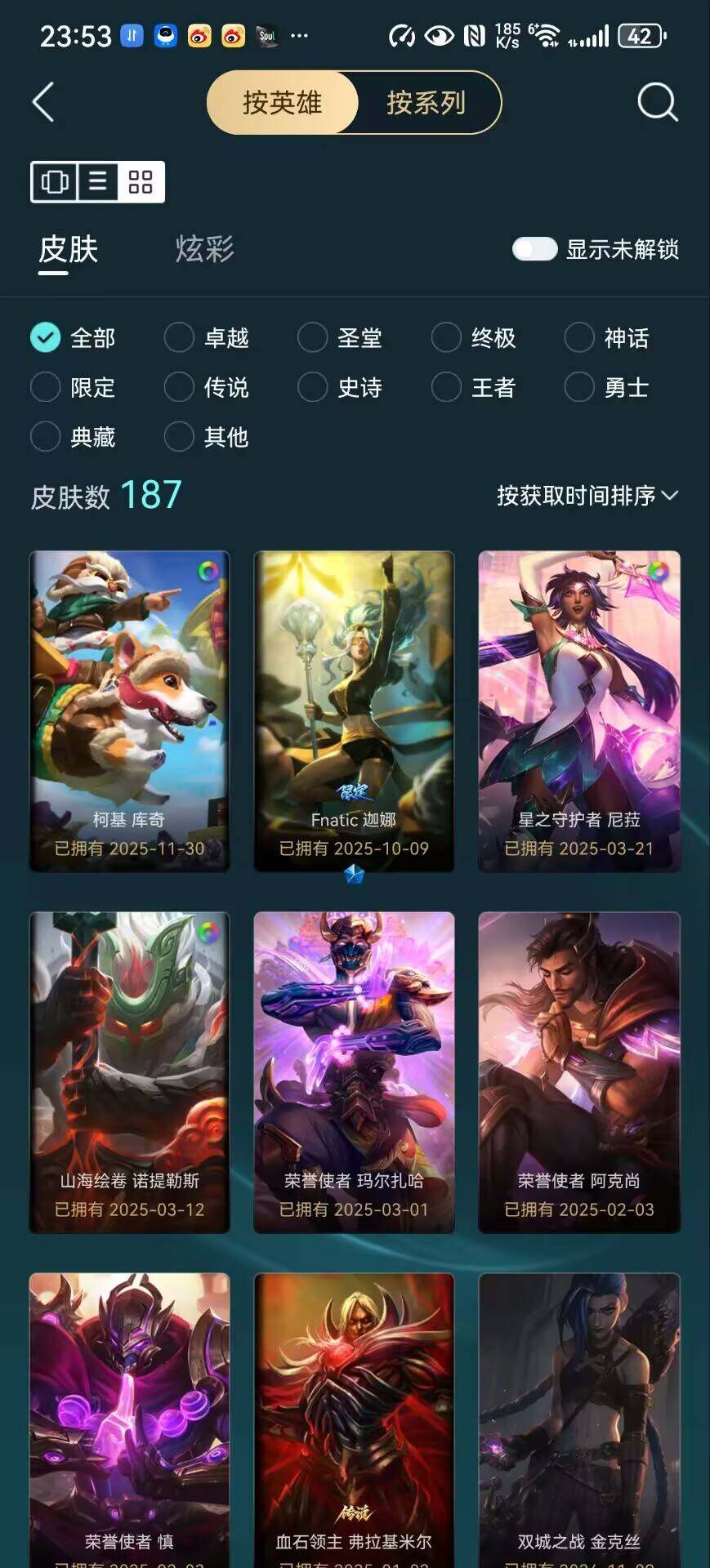Open the Fnatic 迦娜 skin card
This screenshot has width=710, height=1568.
coord(354,710)
